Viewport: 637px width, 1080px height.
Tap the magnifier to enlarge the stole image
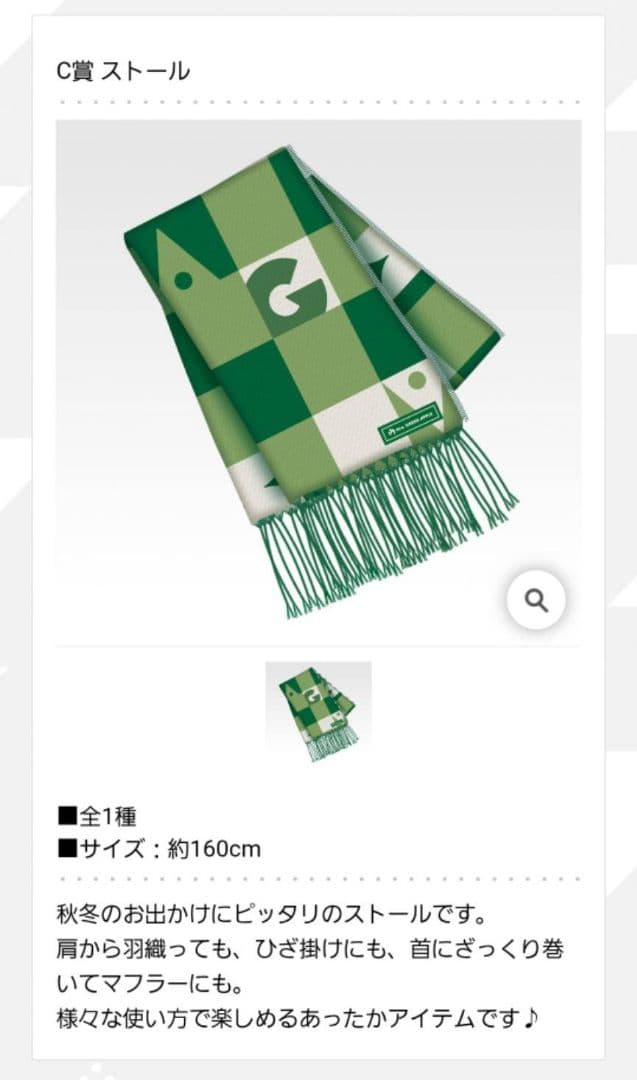(x=536, y=600)
